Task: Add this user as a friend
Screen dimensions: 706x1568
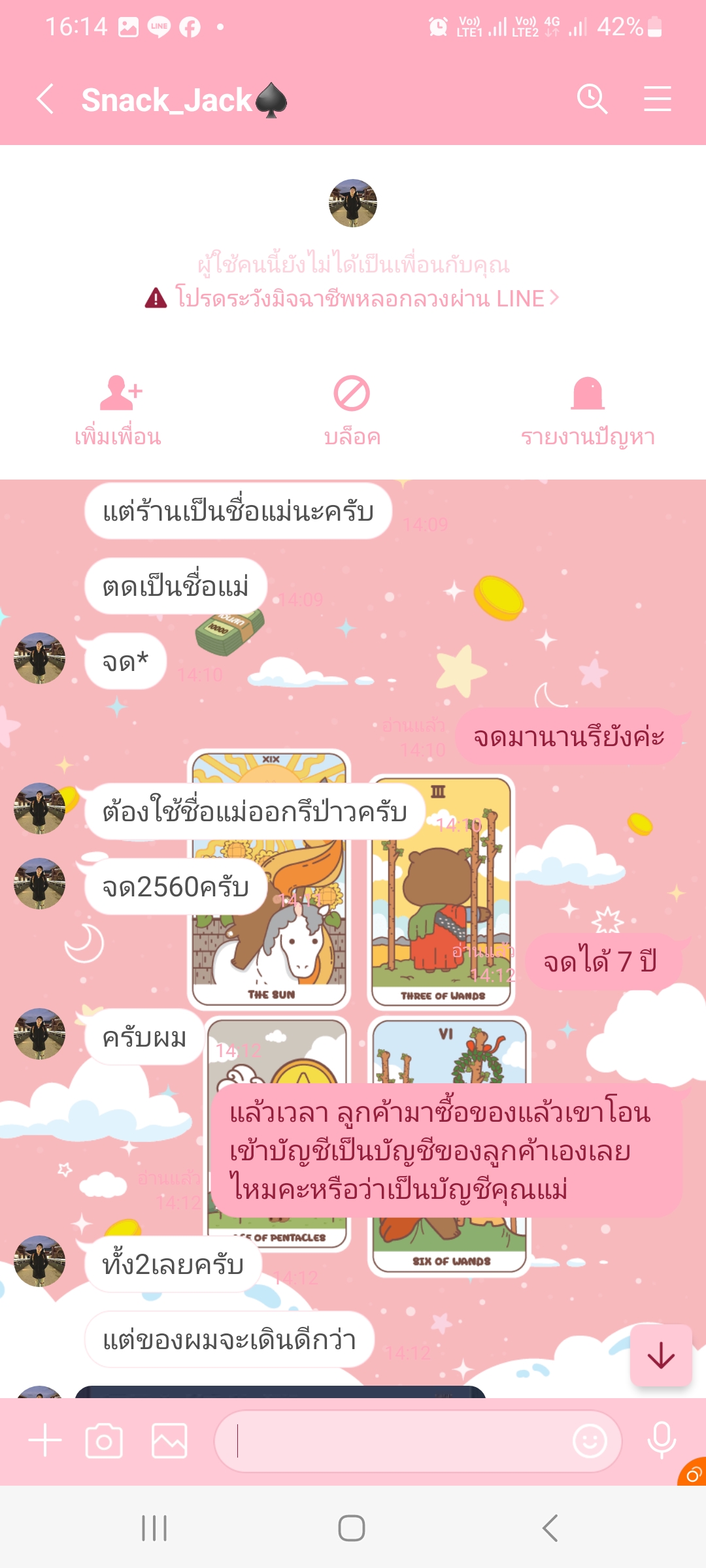Action: 118,410
